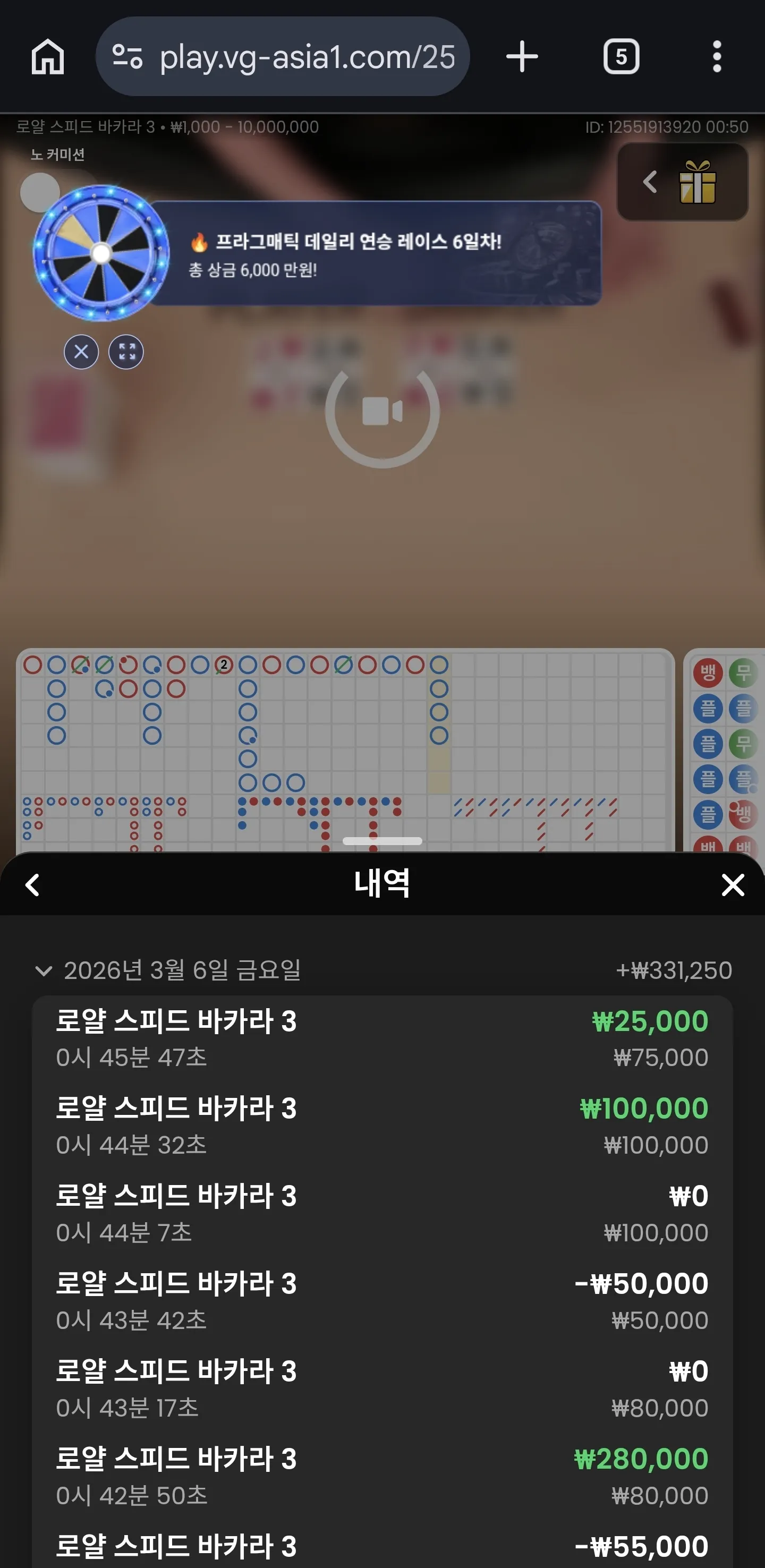Open the tab switcher showing 5 tabs

pyautogui.click(x=620, y=57)
